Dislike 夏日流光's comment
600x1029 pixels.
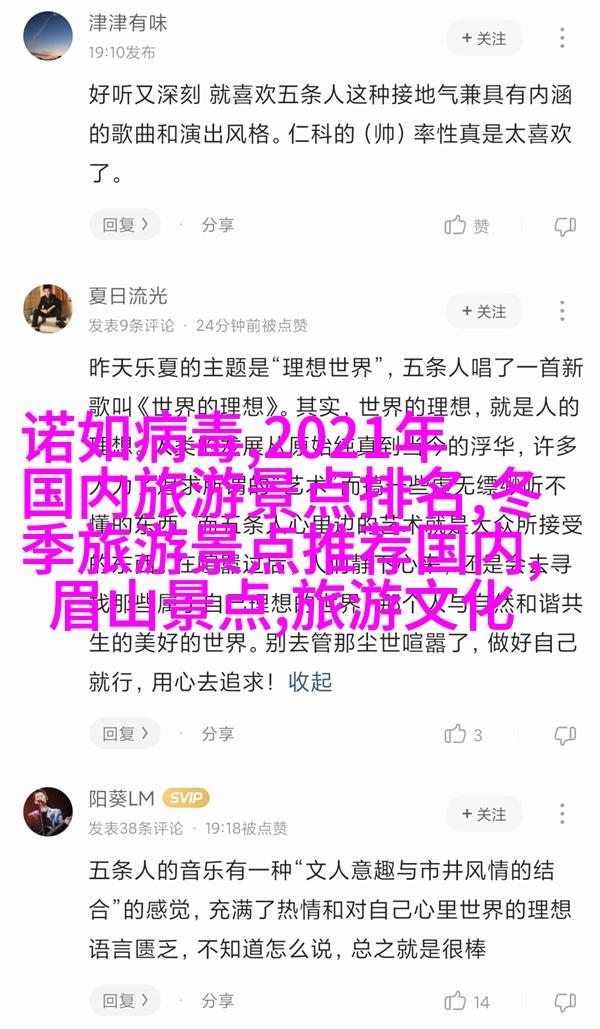(565, 734)
